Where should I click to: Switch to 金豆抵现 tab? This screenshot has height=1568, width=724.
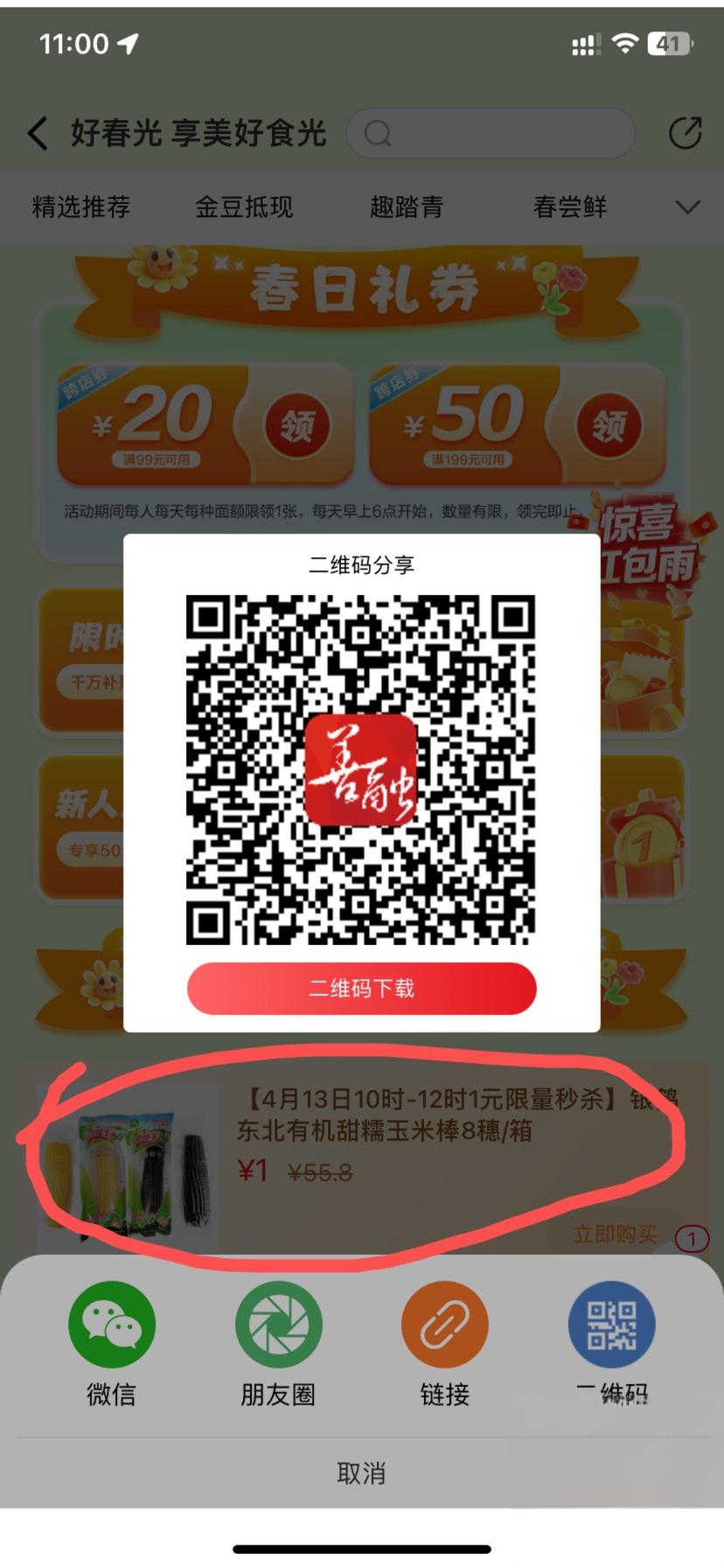tap(243, 207)
